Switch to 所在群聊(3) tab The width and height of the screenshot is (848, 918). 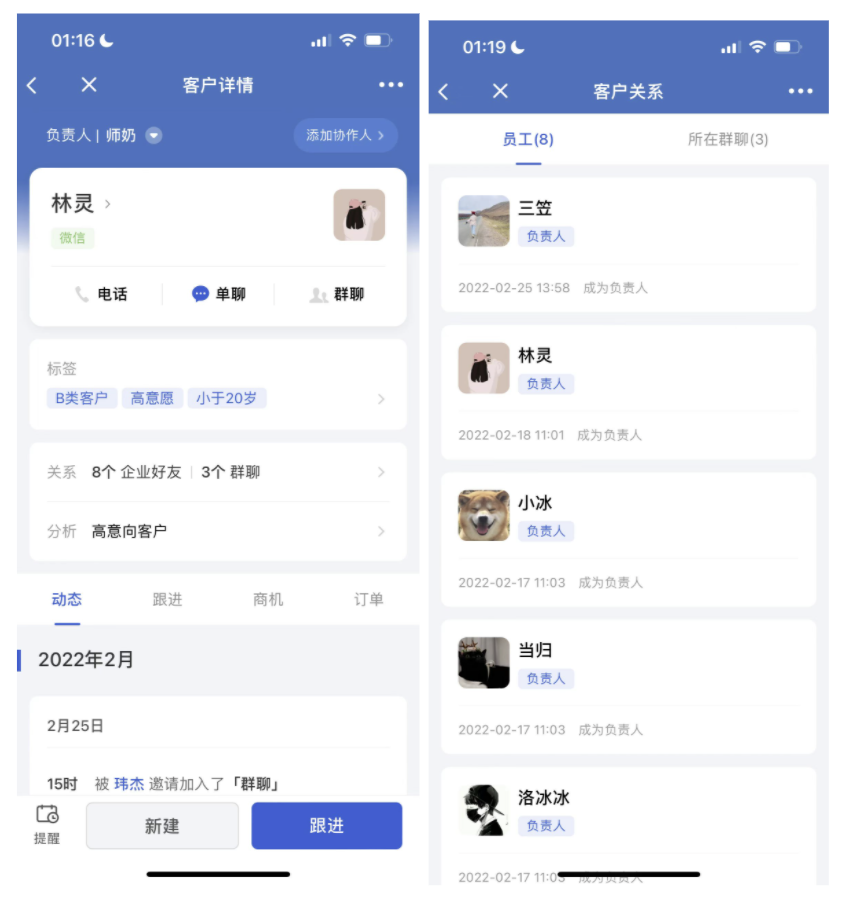728,140
